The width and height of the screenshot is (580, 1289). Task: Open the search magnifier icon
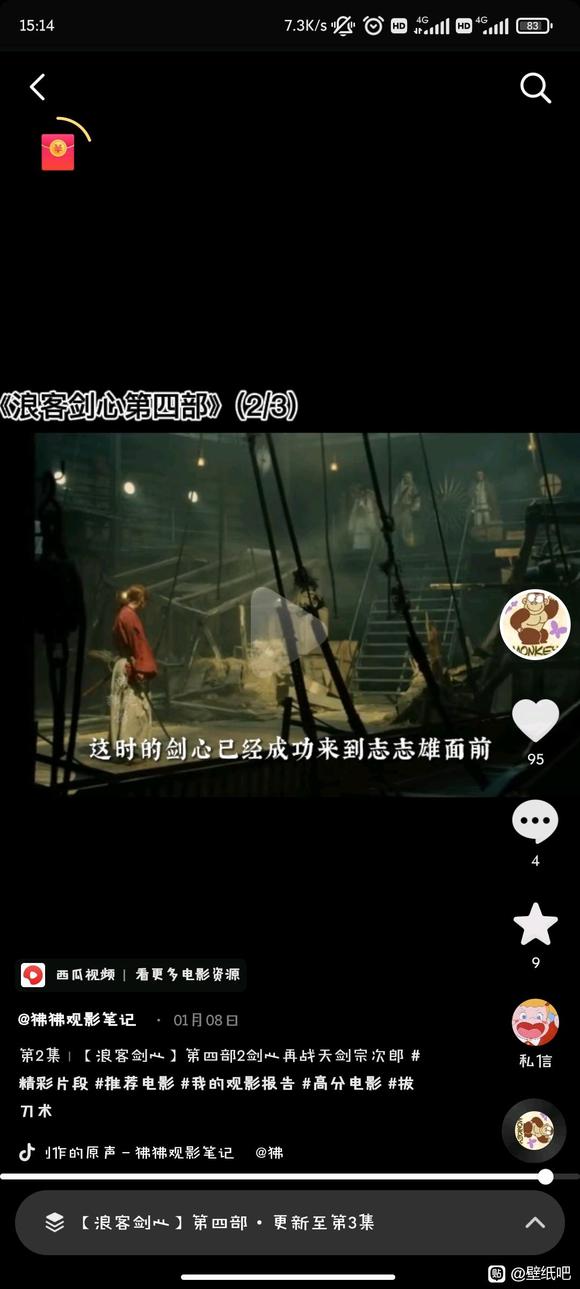(x=536, y=88)
